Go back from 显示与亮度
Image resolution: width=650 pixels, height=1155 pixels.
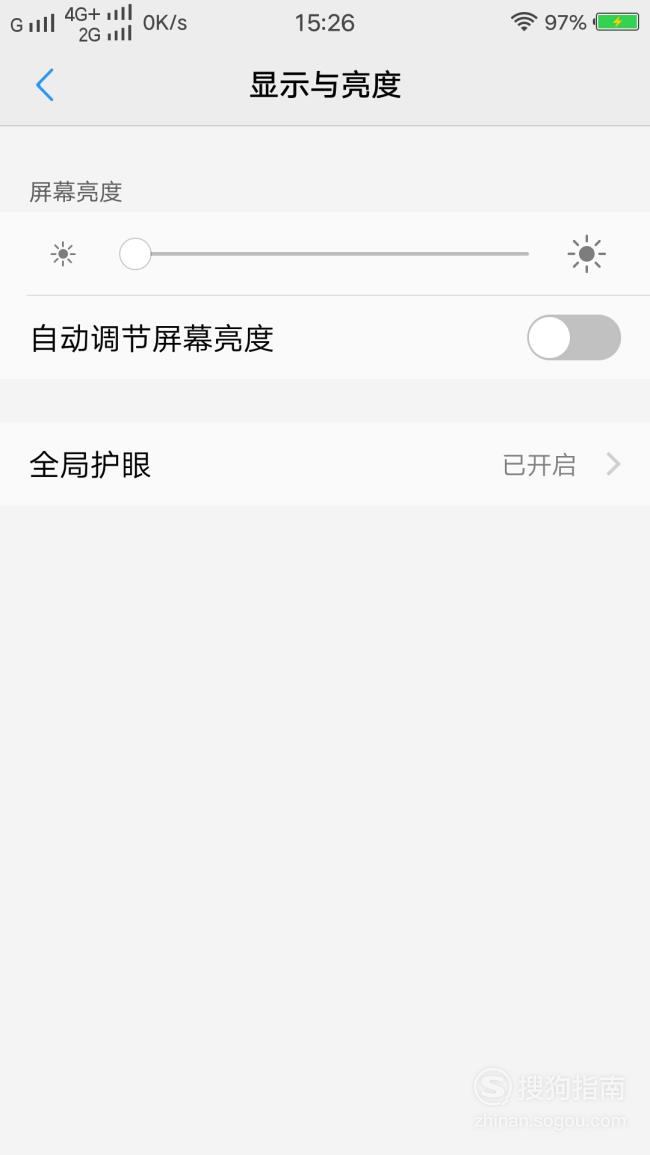[45, 85]
